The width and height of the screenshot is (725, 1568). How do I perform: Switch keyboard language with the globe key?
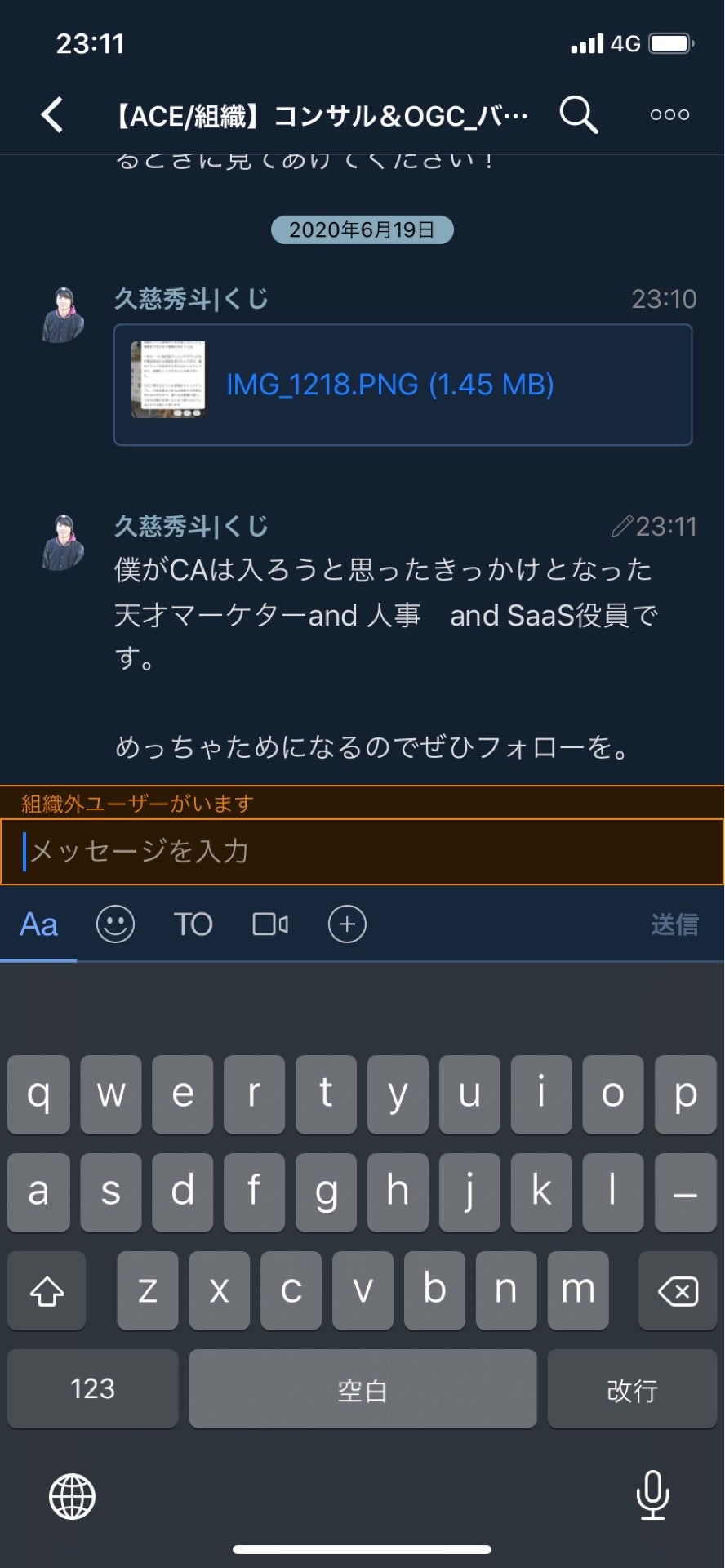(x=72, y=1496)
